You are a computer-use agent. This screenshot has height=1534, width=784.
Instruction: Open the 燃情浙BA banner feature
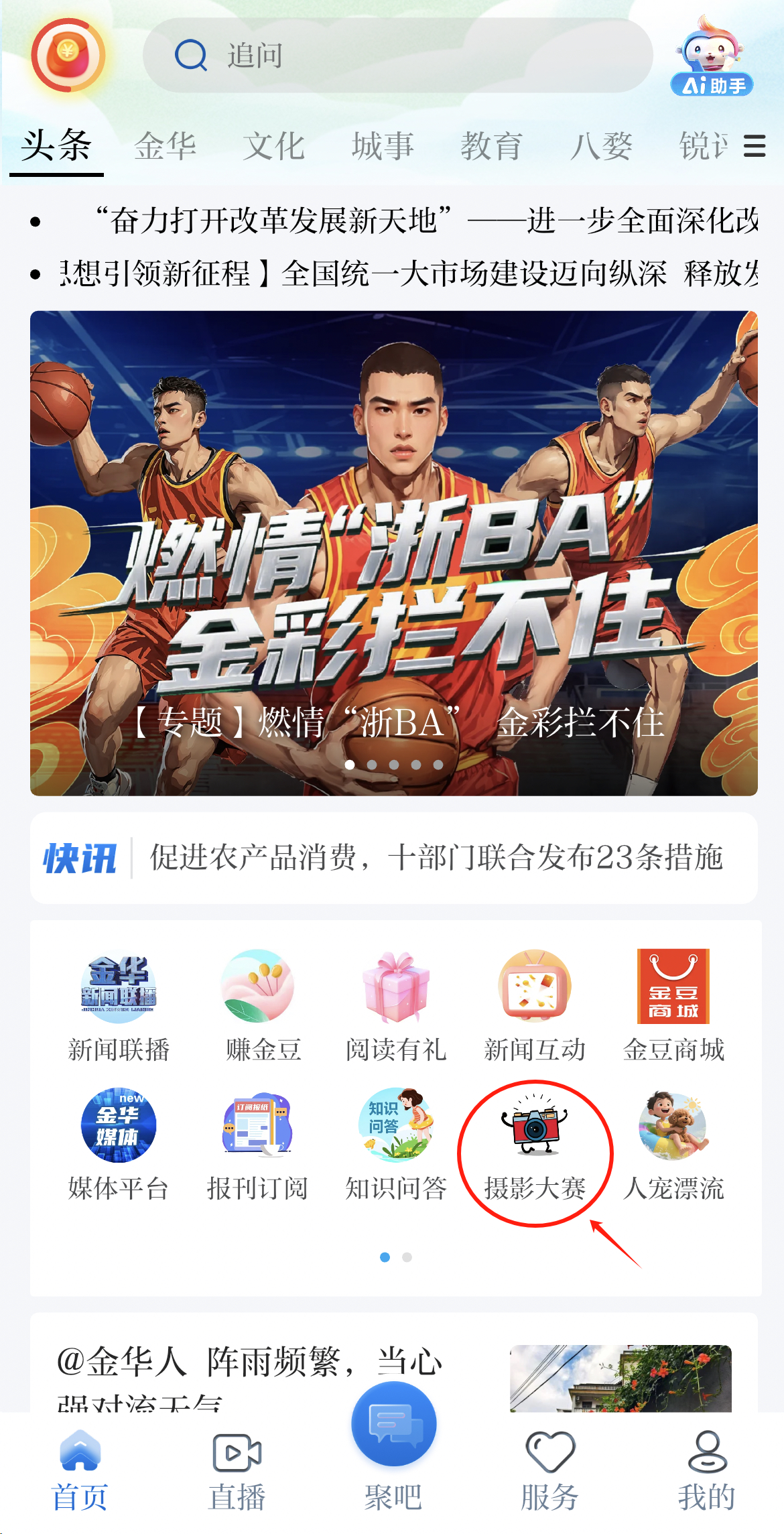coord(394,553)
